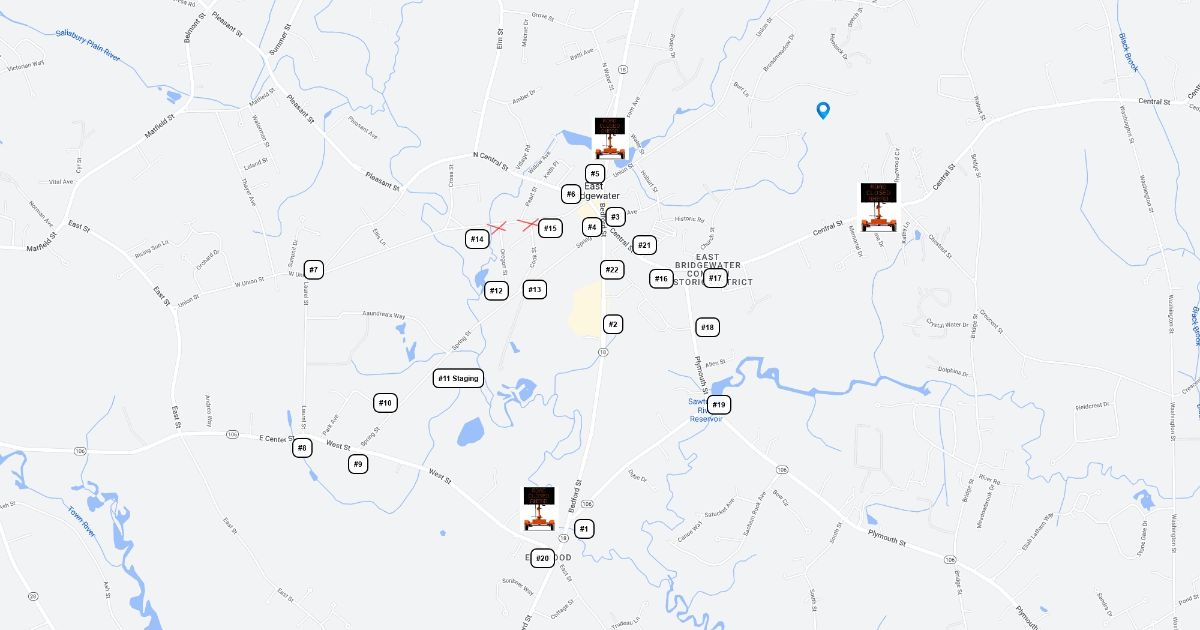Select marker #10
This screenshot has height=630, width=1200.
385,403
